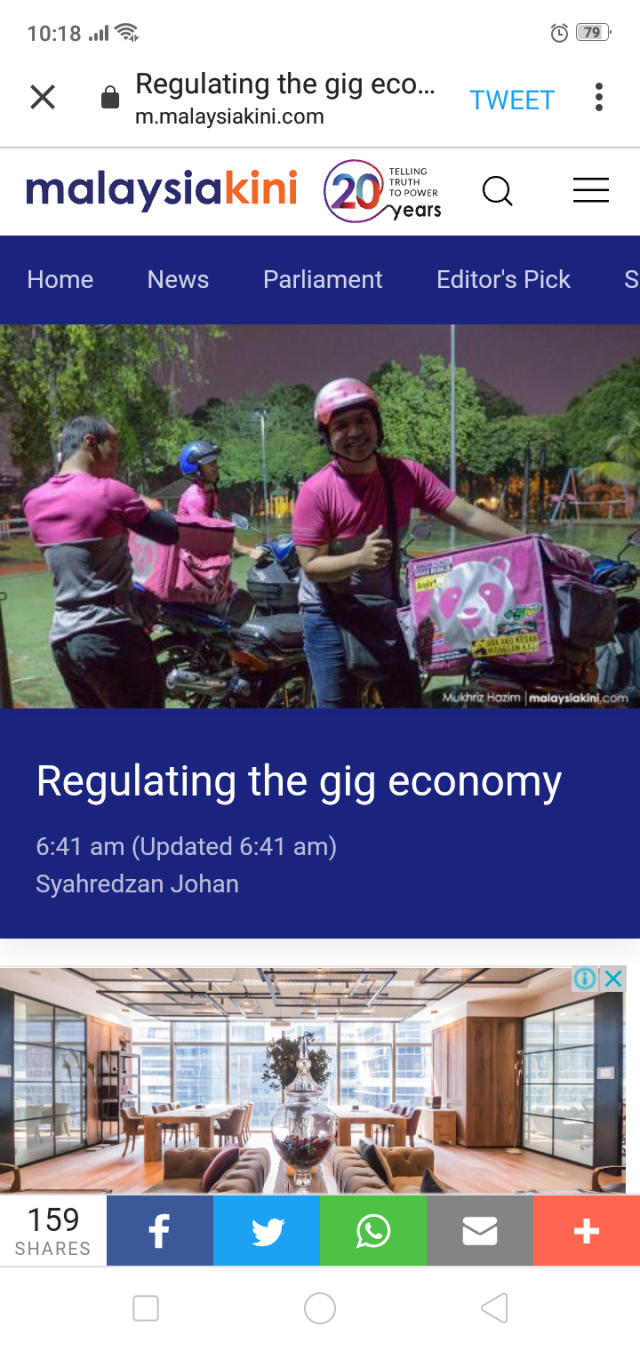Share the article on Twitter

coord(267,1231)
